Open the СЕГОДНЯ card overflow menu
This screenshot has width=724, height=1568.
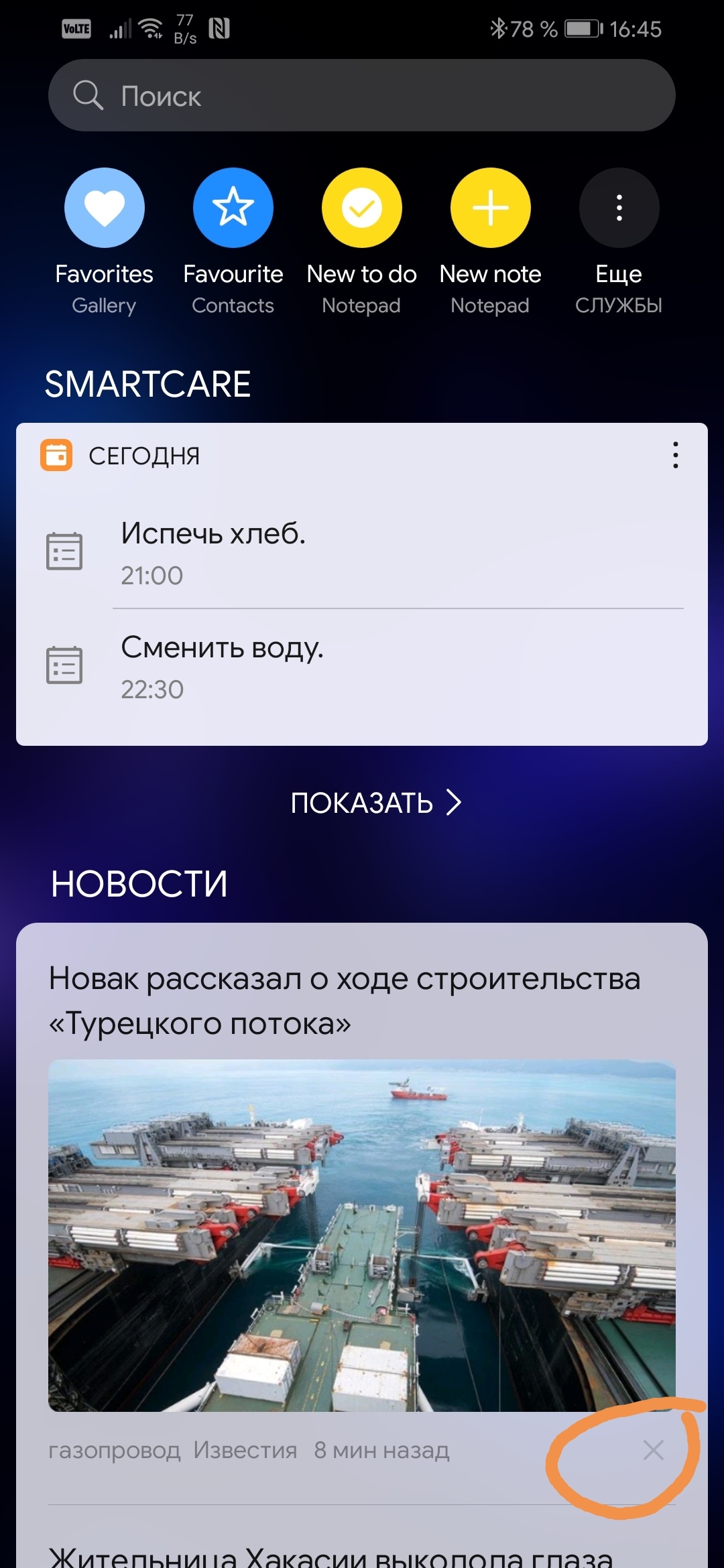point(675,456)
